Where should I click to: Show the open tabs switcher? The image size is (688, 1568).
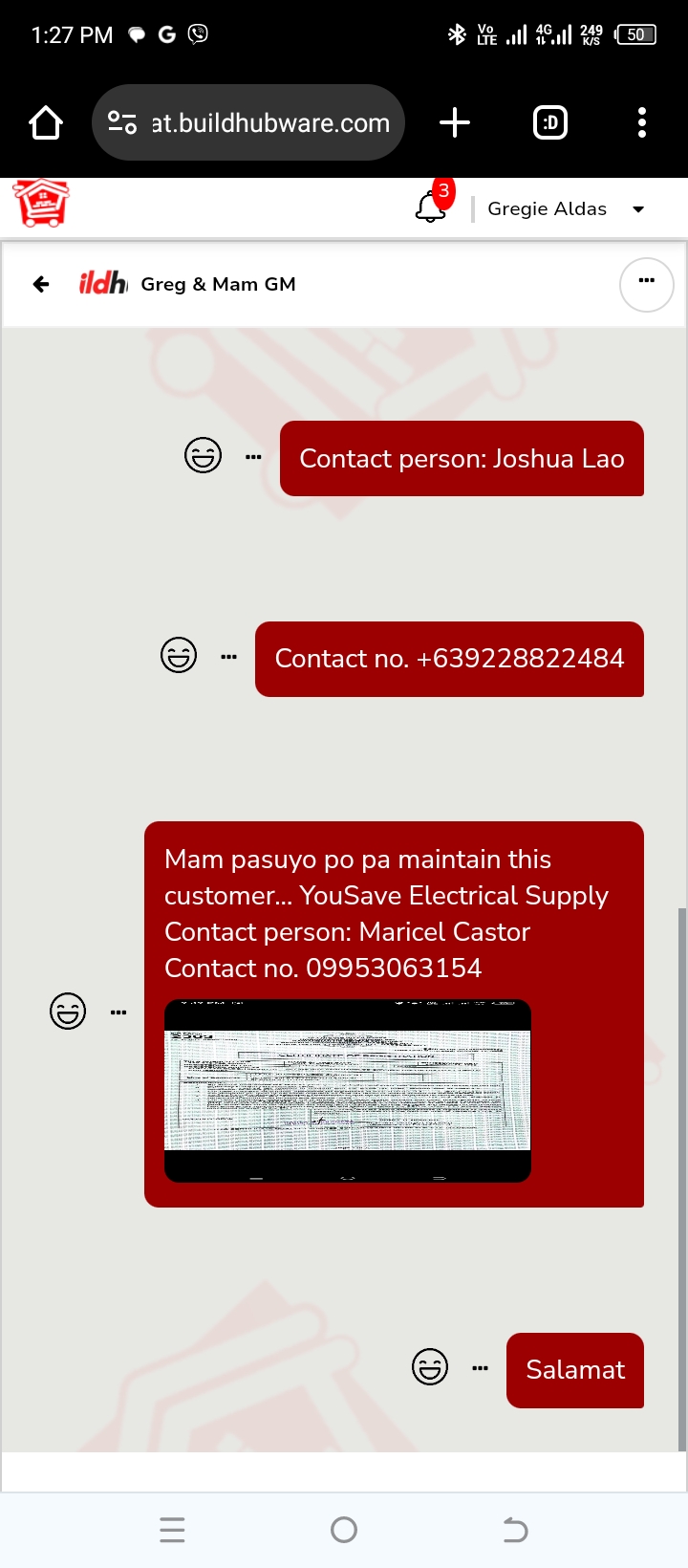click(550, 122)
